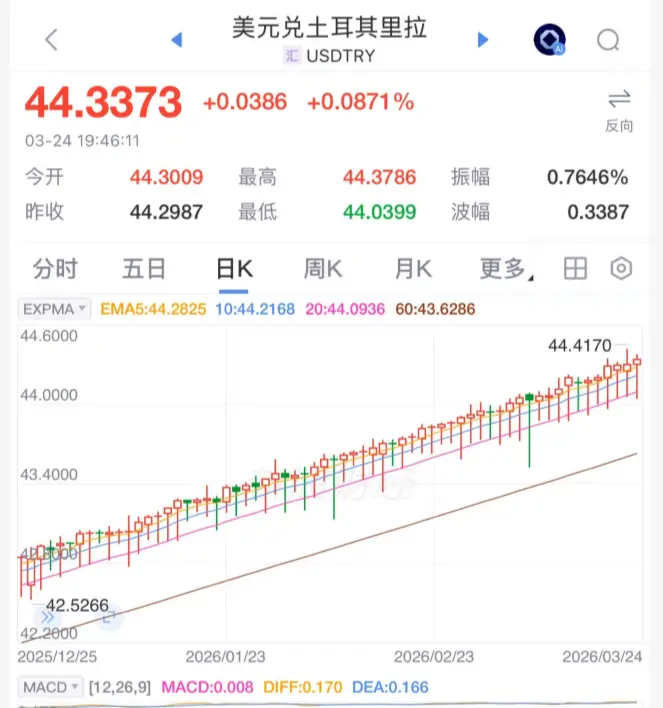663x708 pixels.
Task: Select the 日K chart tab
Action: 235,269
